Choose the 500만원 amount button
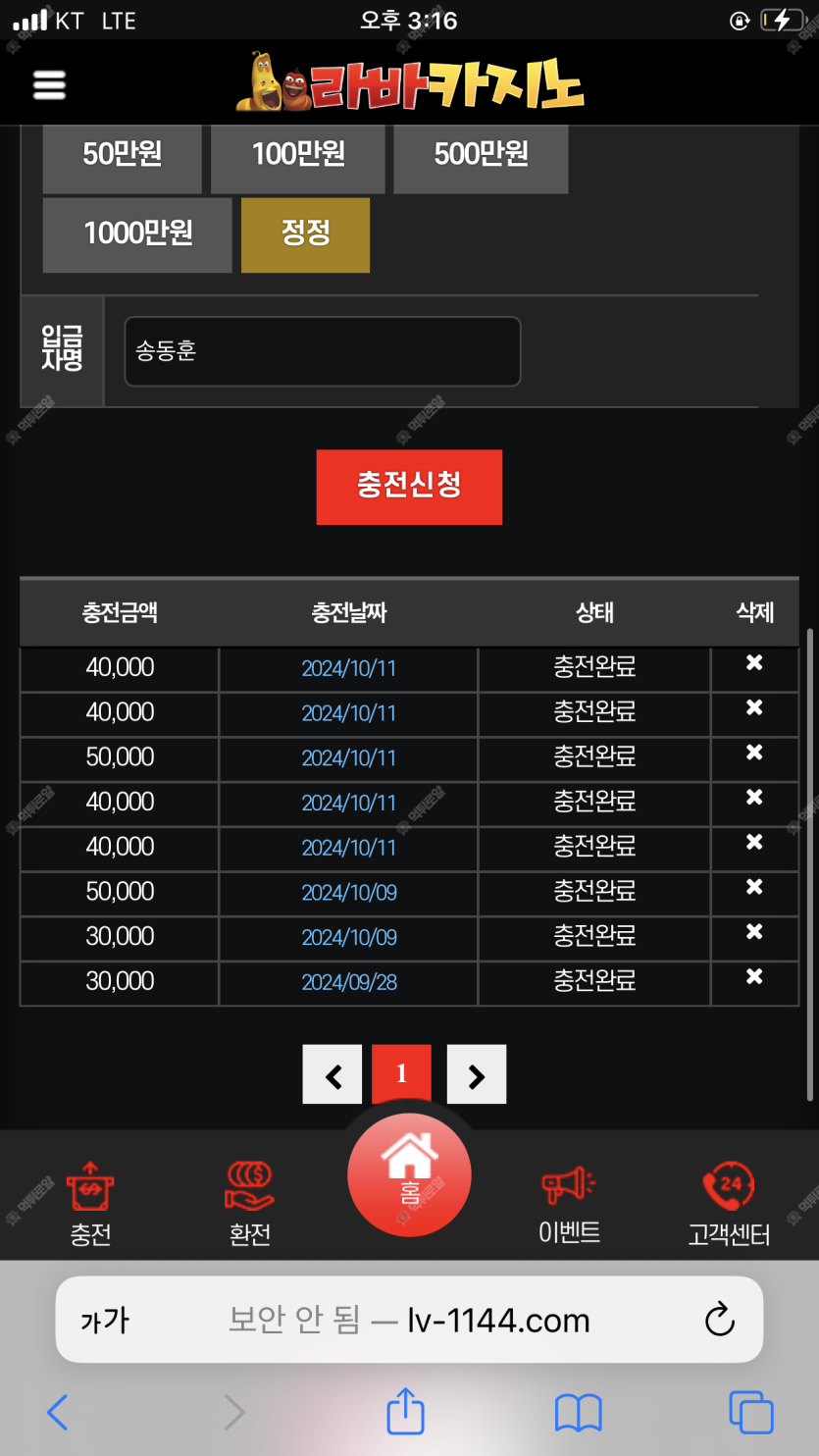The image size is (819, 1456). pyautogui.click(x=481, y=155)
